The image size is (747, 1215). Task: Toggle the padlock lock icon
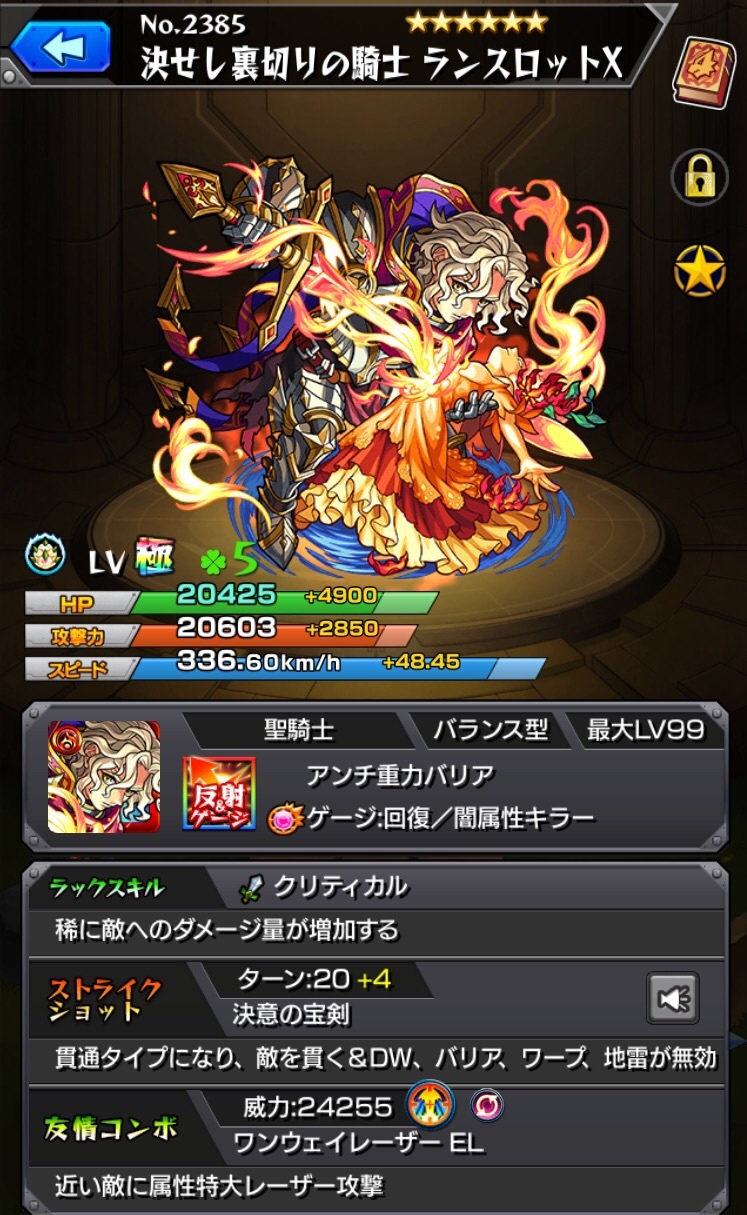click(698, 176)
